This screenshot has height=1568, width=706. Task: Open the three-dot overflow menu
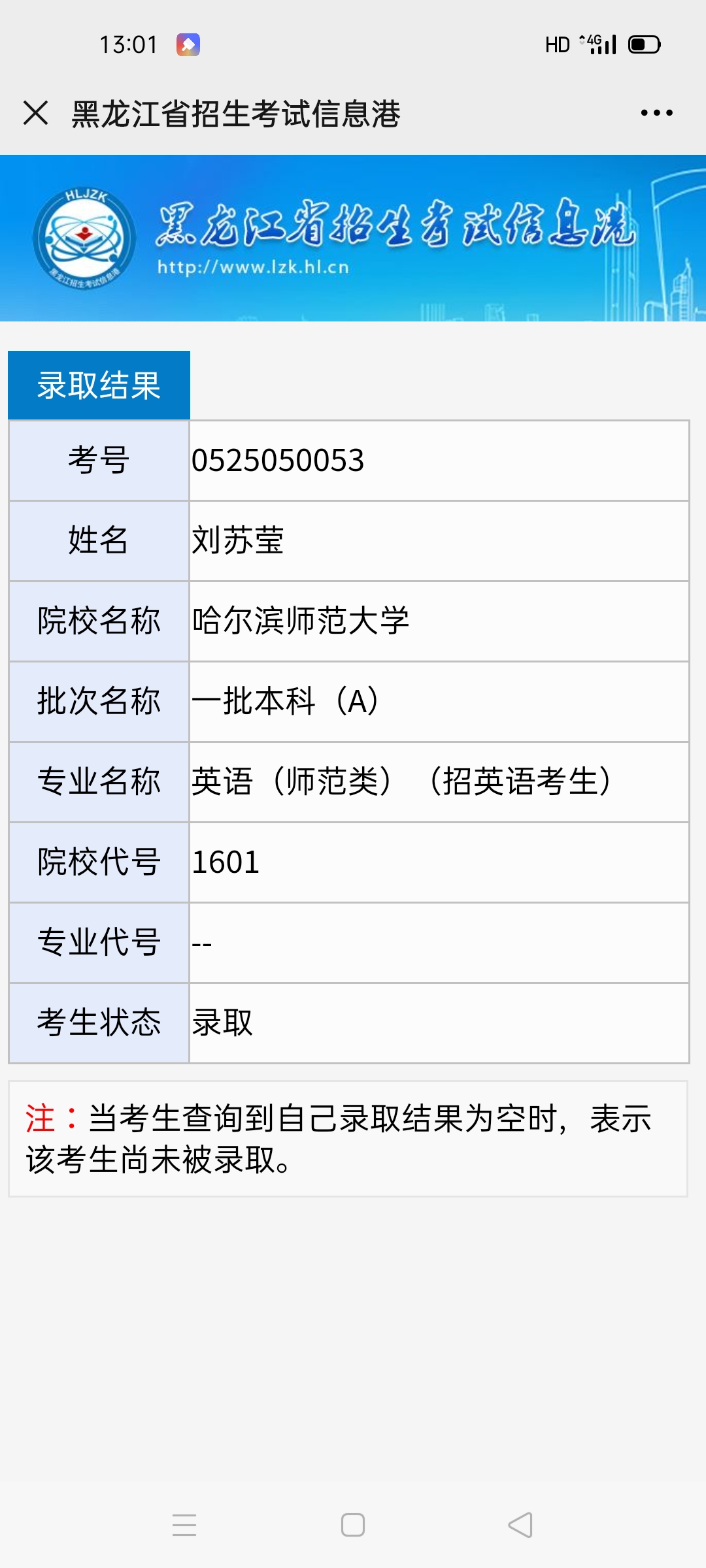click(x=656, y=113)
